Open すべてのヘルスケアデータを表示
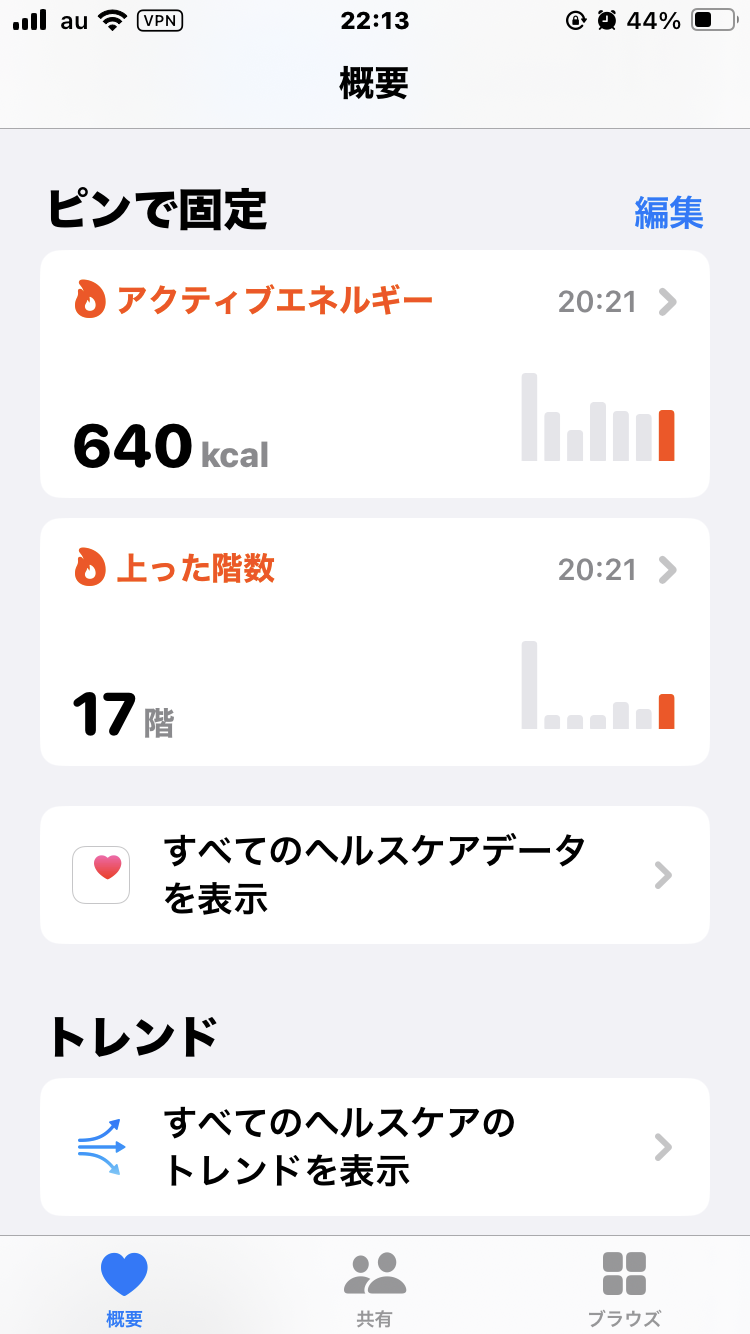Screen dimensions: 750x1334 [374, 875]
